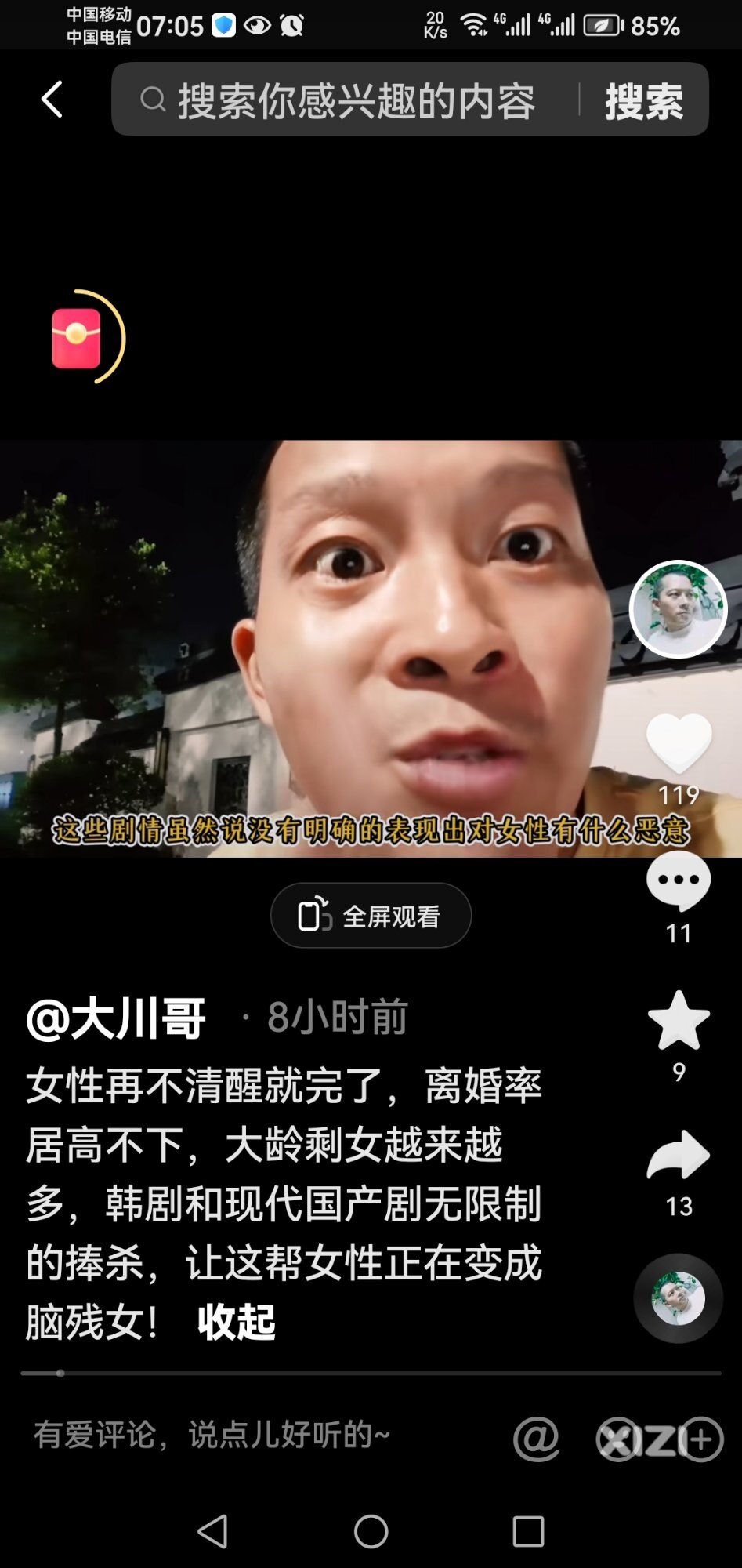Tap the search box placeholder text
742x1568 pixels.
[356, 101]
